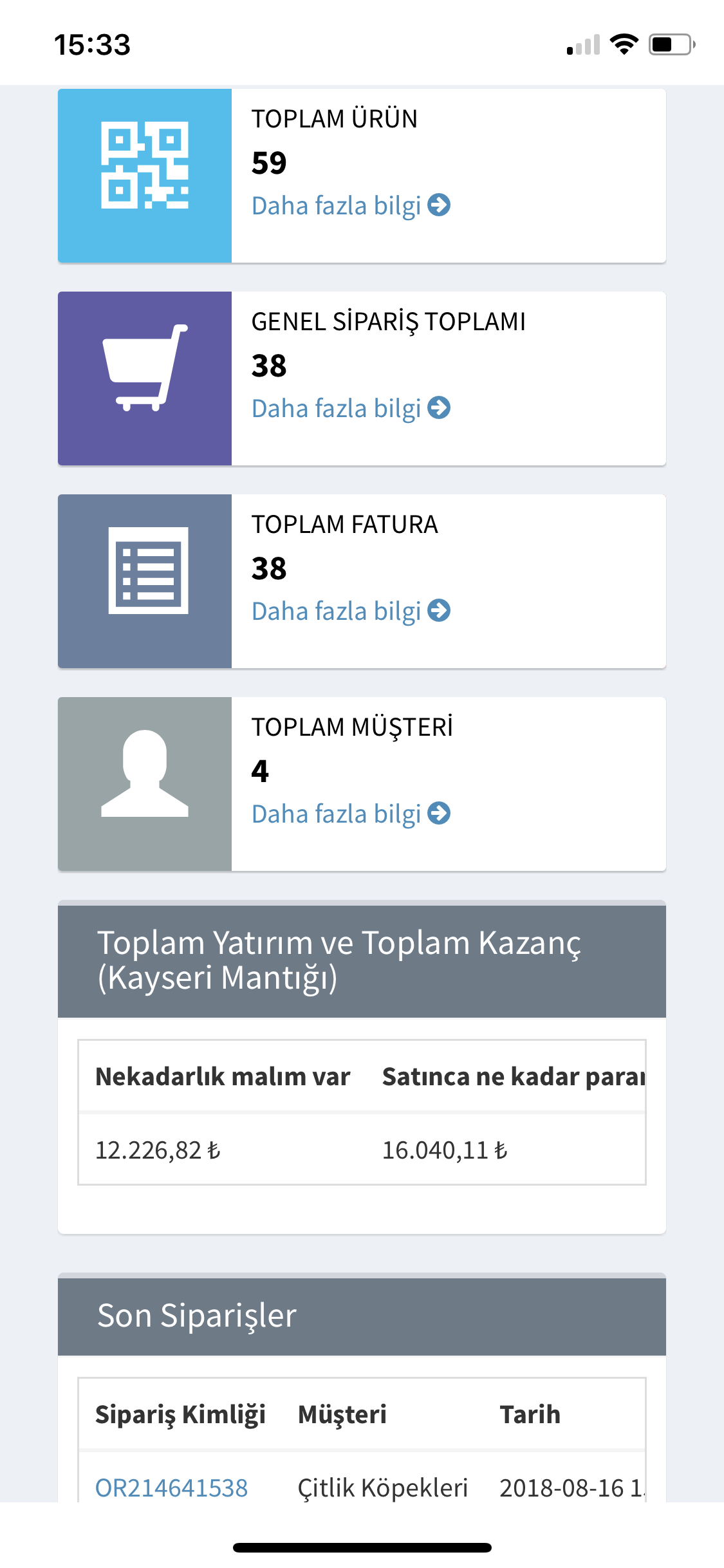Click the invoice list icon
The height and width of the screenshot is (1568, 724).
(x=145, y=577)
